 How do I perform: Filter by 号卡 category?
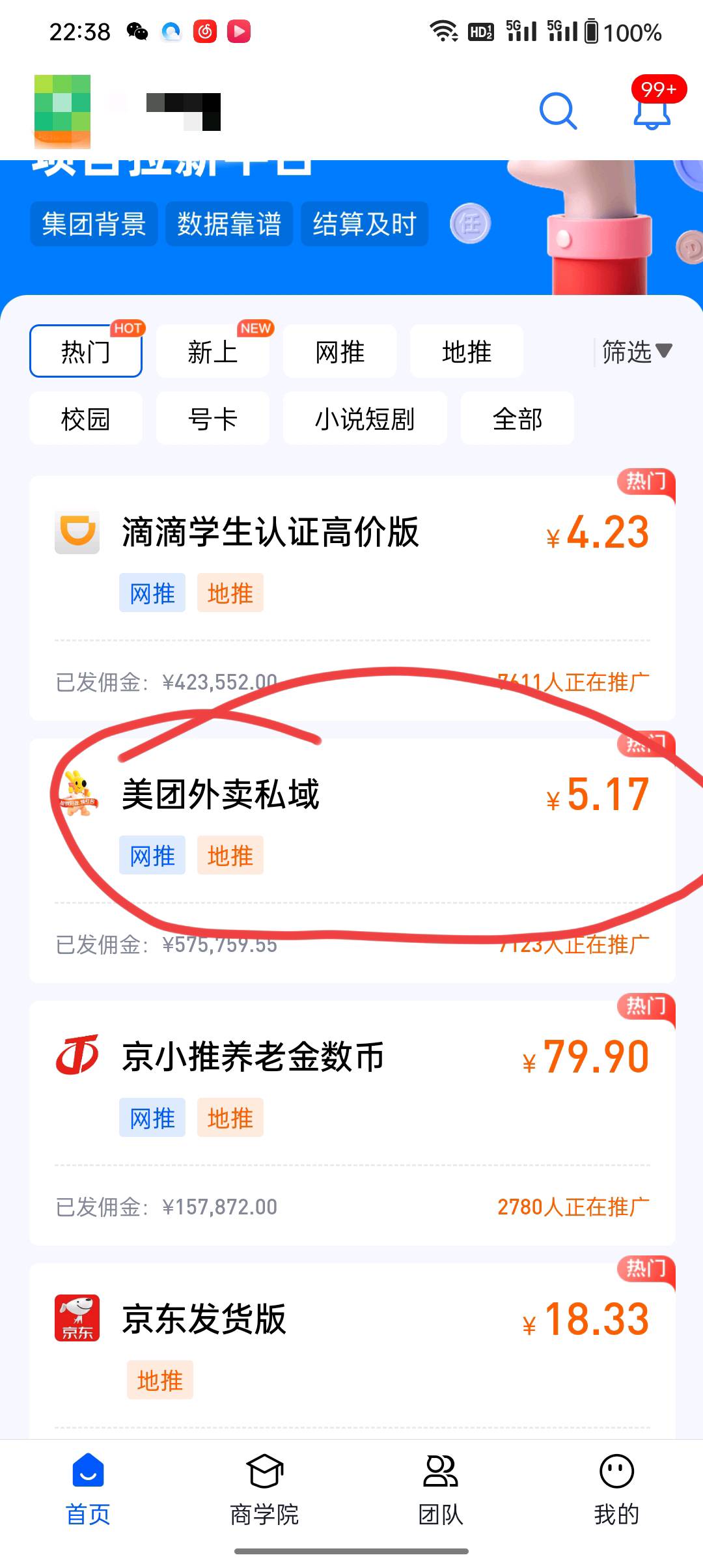click(x=212, y=419)
